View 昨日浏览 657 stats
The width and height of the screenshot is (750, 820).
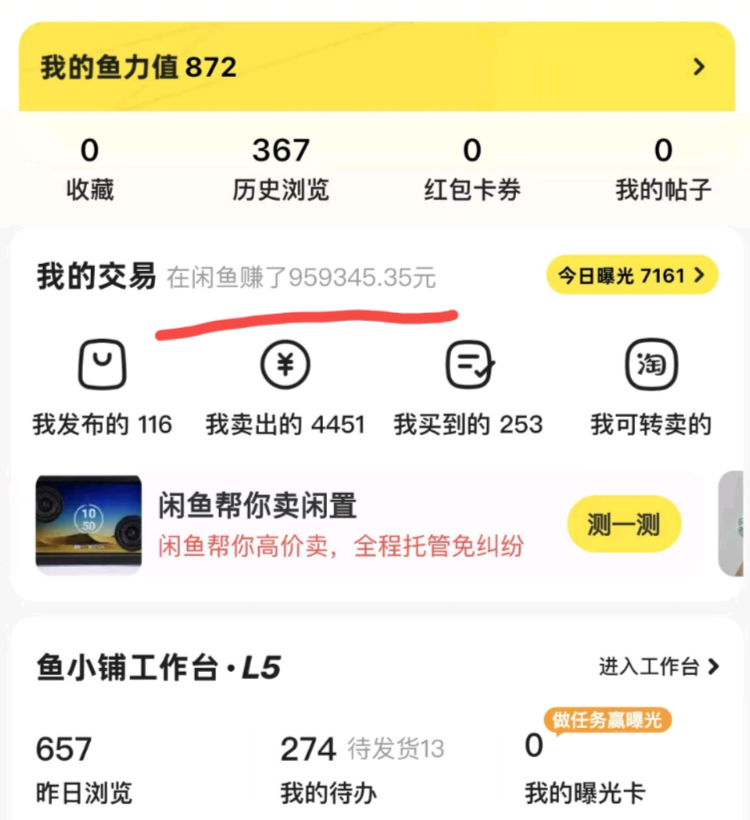click(84, 768)
